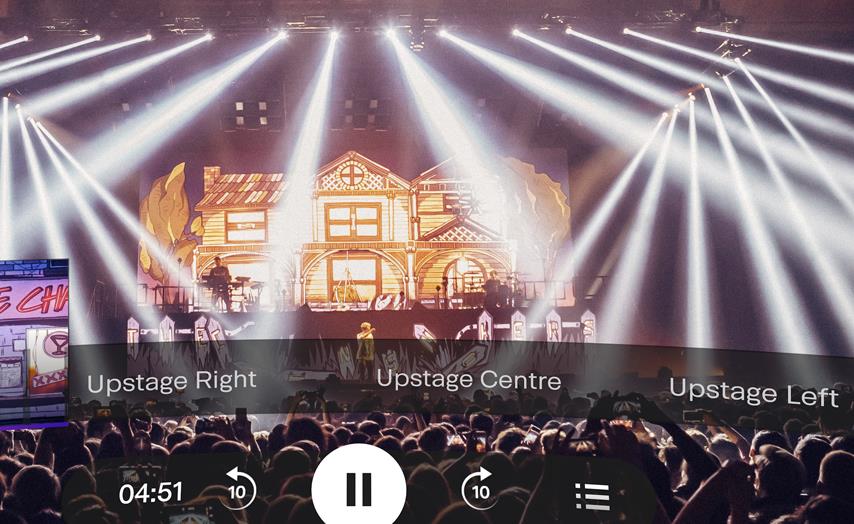Pause the concert video
Image resolution: width=854 pixels, height=524 pixels.
pos(358,489)
